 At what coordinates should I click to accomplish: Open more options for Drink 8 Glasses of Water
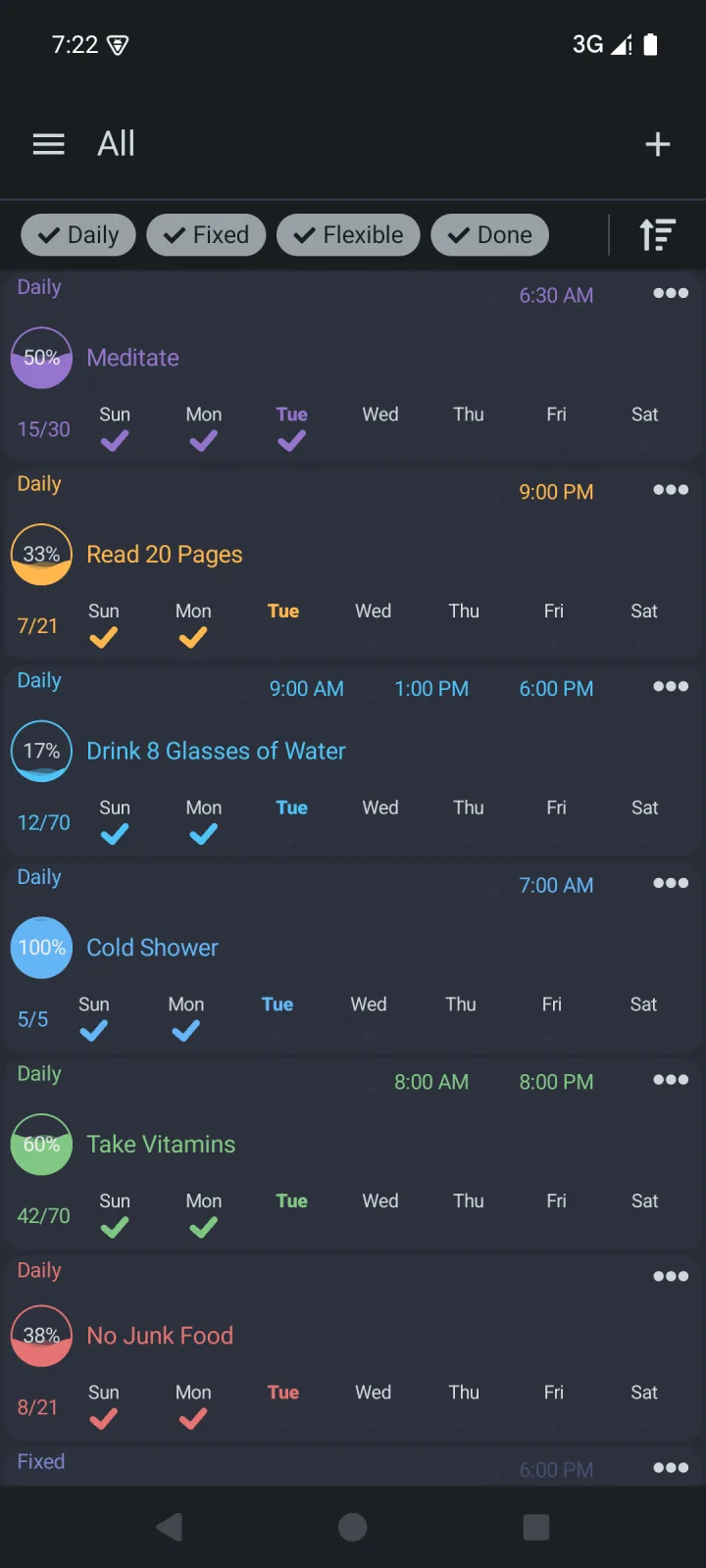671,686
